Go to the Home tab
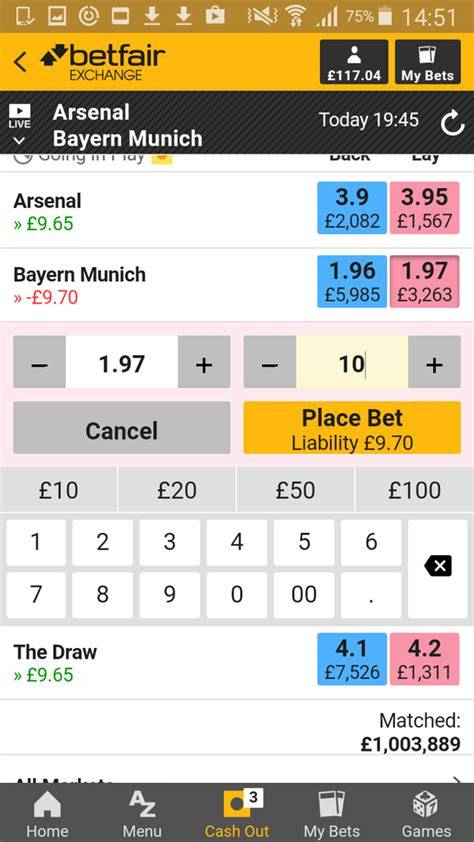This screenshot has height=842, width=474. [x=47, y=814]
